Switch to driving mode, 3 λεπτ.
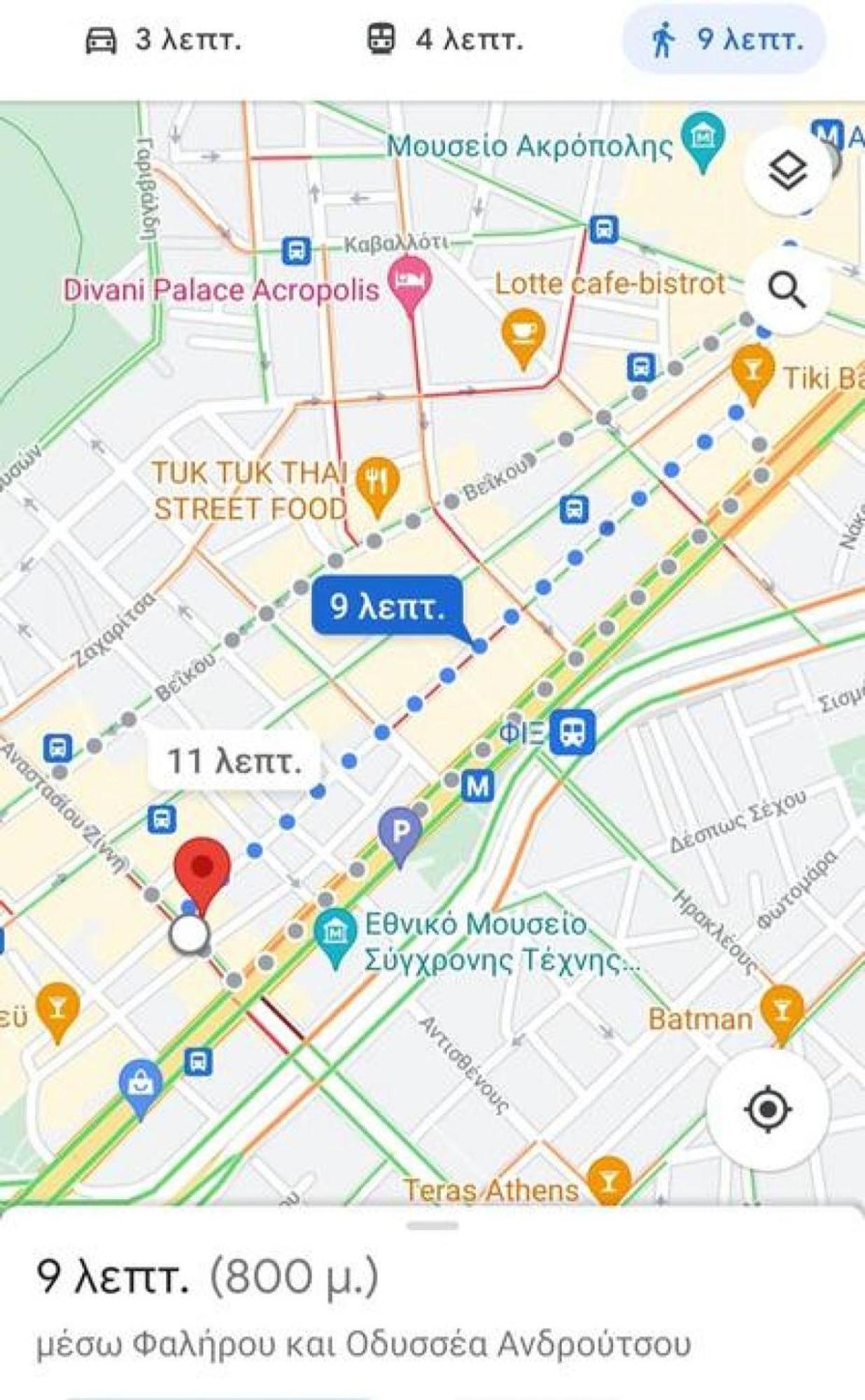Image resolution: width=865 pixels, height=1400 pixels. click(163, 40)
